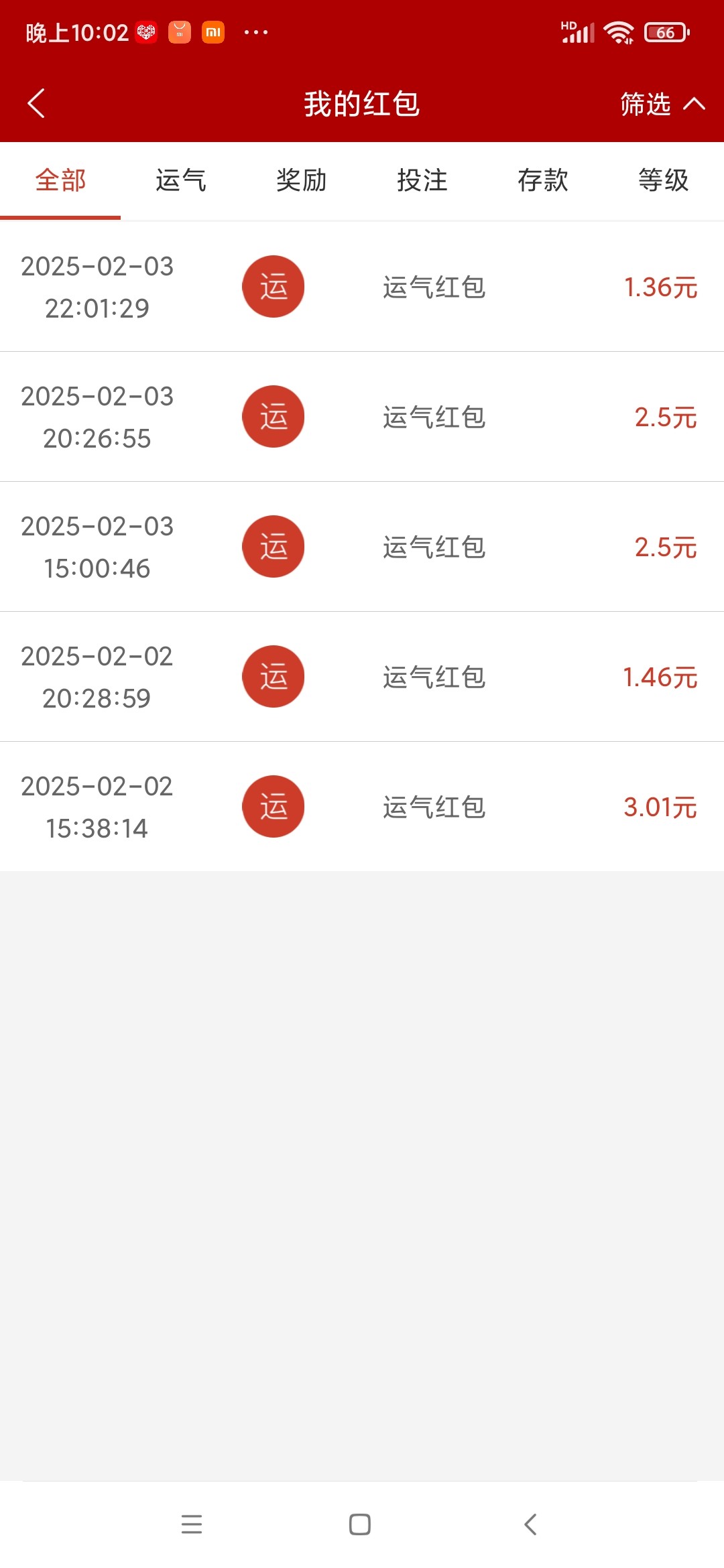Screen dimensions: 724x1568
Task: Switch to the 运气 tab
Action: (x=181, y=180)
